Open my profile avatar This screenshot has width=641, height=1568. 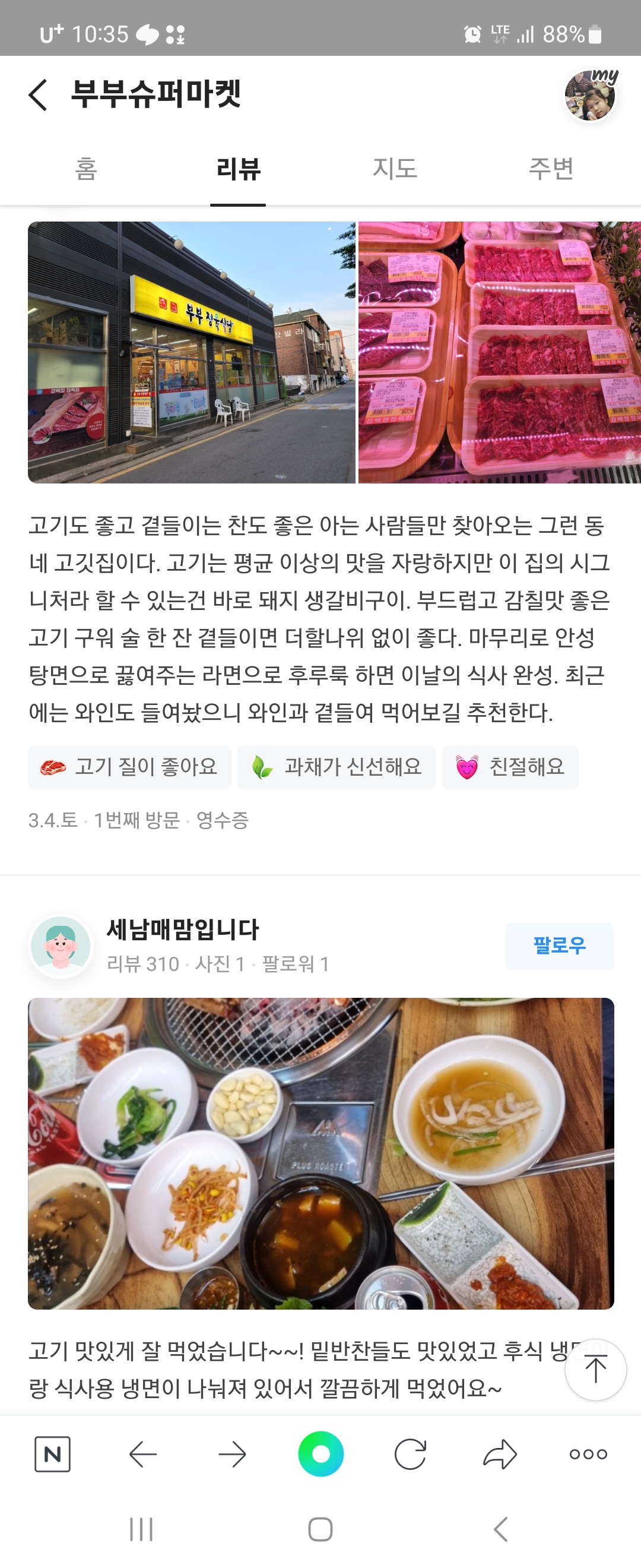click(589, 96)
